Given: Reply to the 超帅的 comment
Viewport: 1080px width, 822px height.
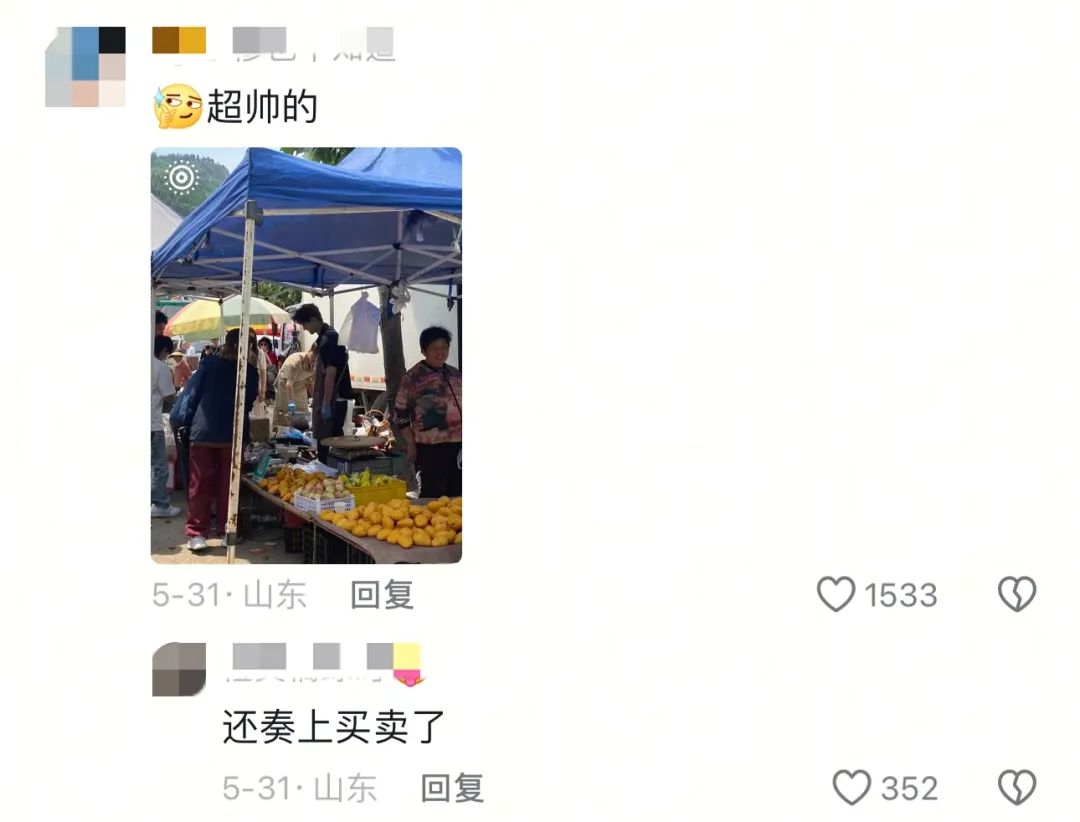Looking at the screenshot, I should point(382,595).
